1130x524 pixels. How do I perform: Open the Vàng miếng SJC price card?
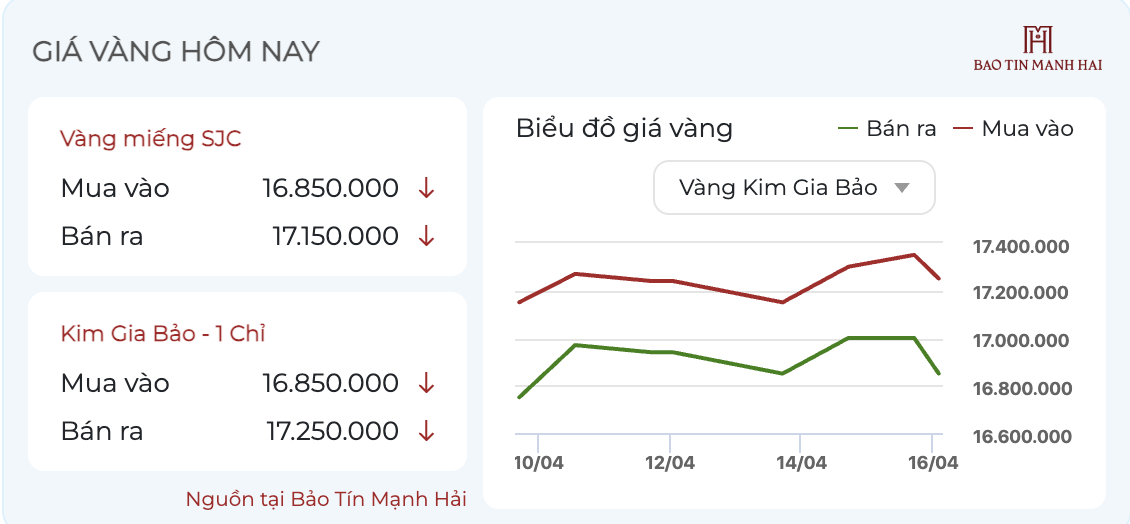click(151, 138)
